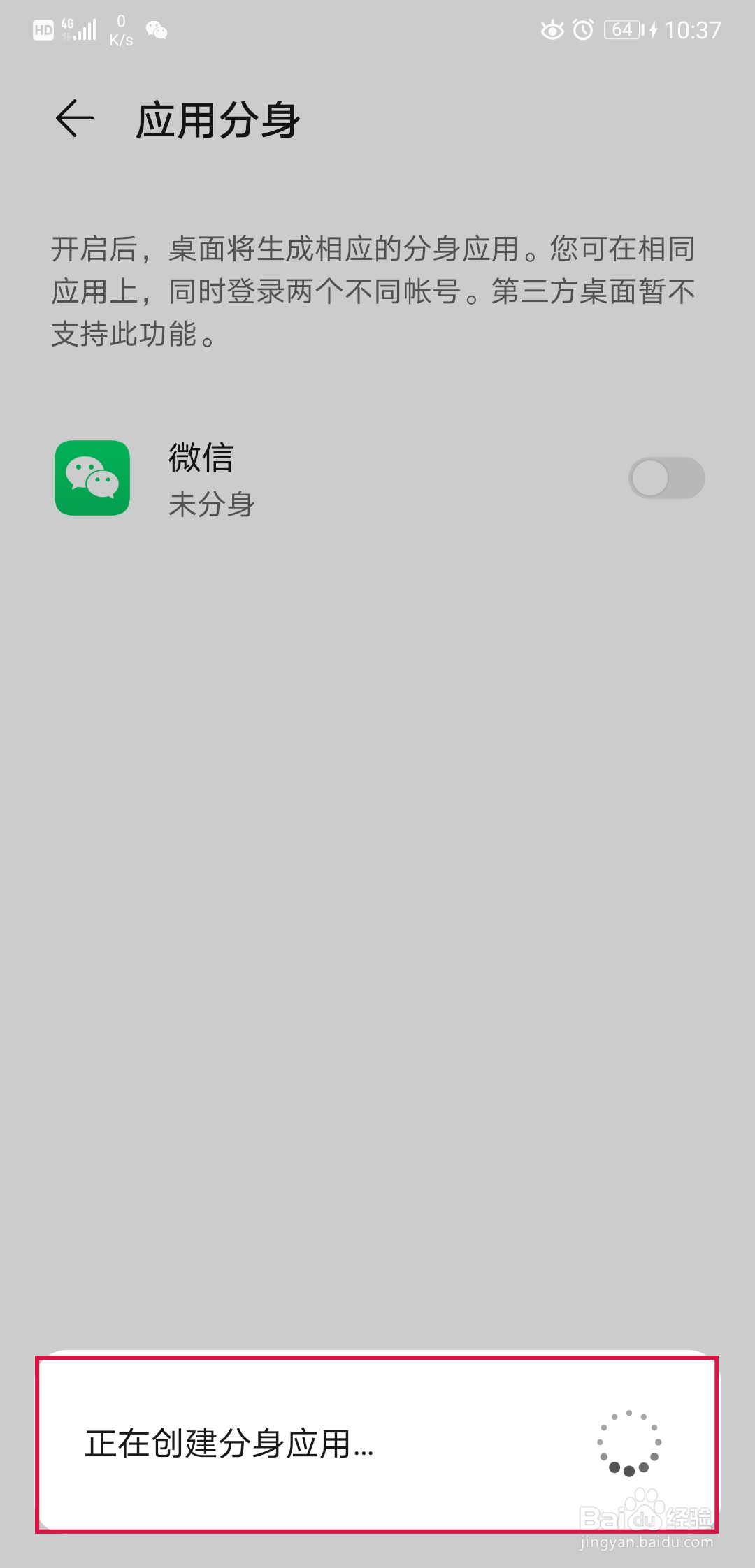
Task: Tap the HD VoLTE icon in status bar
Action: click(x=43, y=29)
